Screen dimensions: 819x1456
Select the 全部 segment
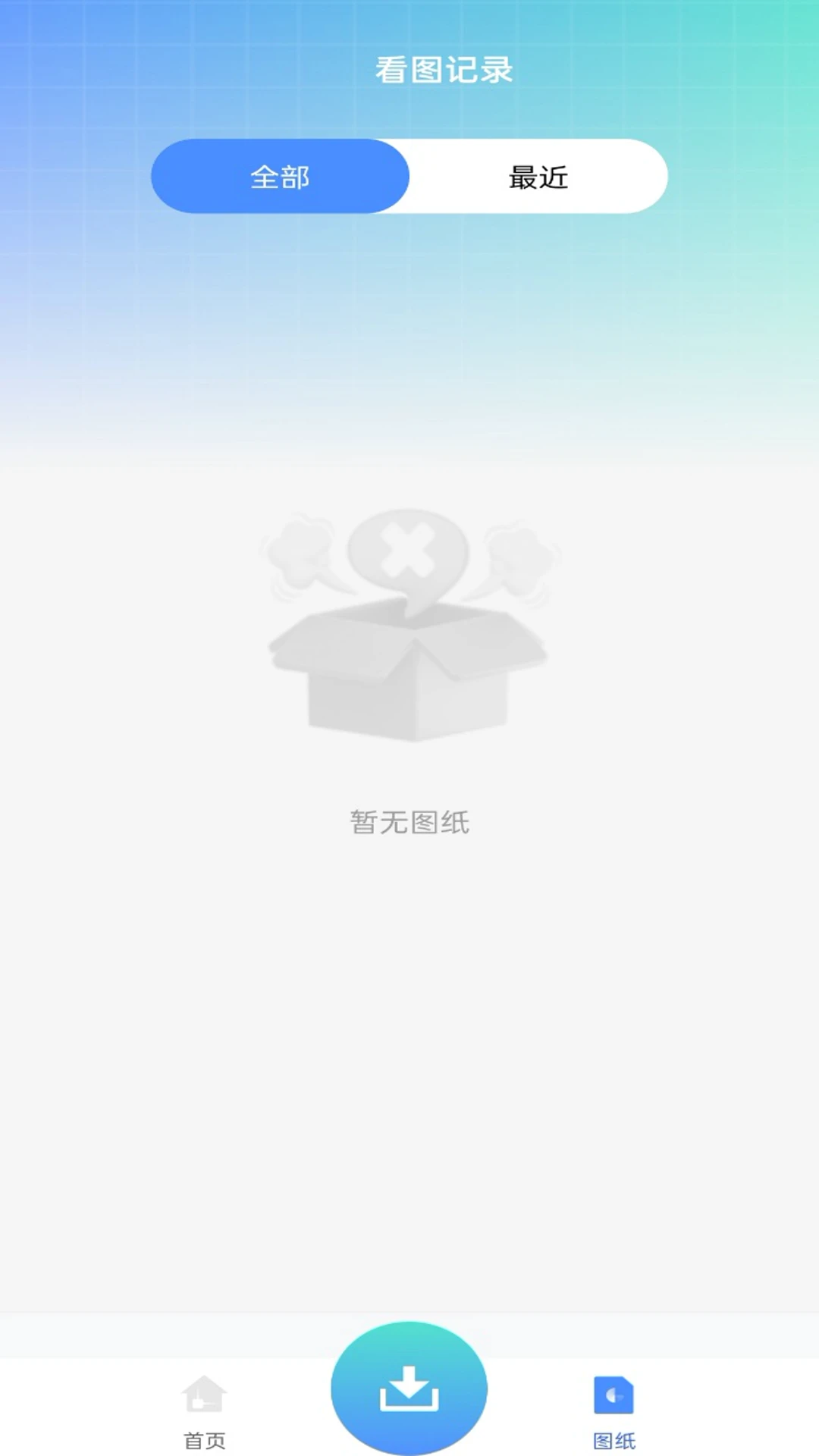pos(280,177)
